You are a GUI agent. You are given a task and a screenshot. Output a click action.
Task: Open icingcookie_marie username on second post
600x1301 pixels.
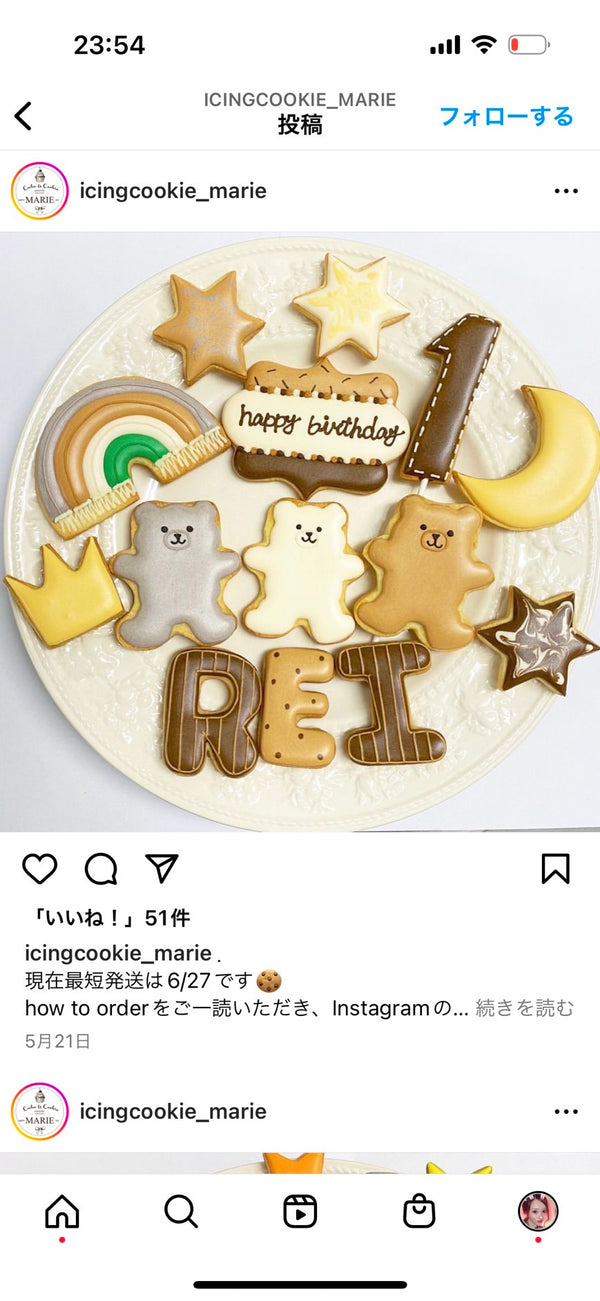pyautogui.click(x=172, y=1111)
